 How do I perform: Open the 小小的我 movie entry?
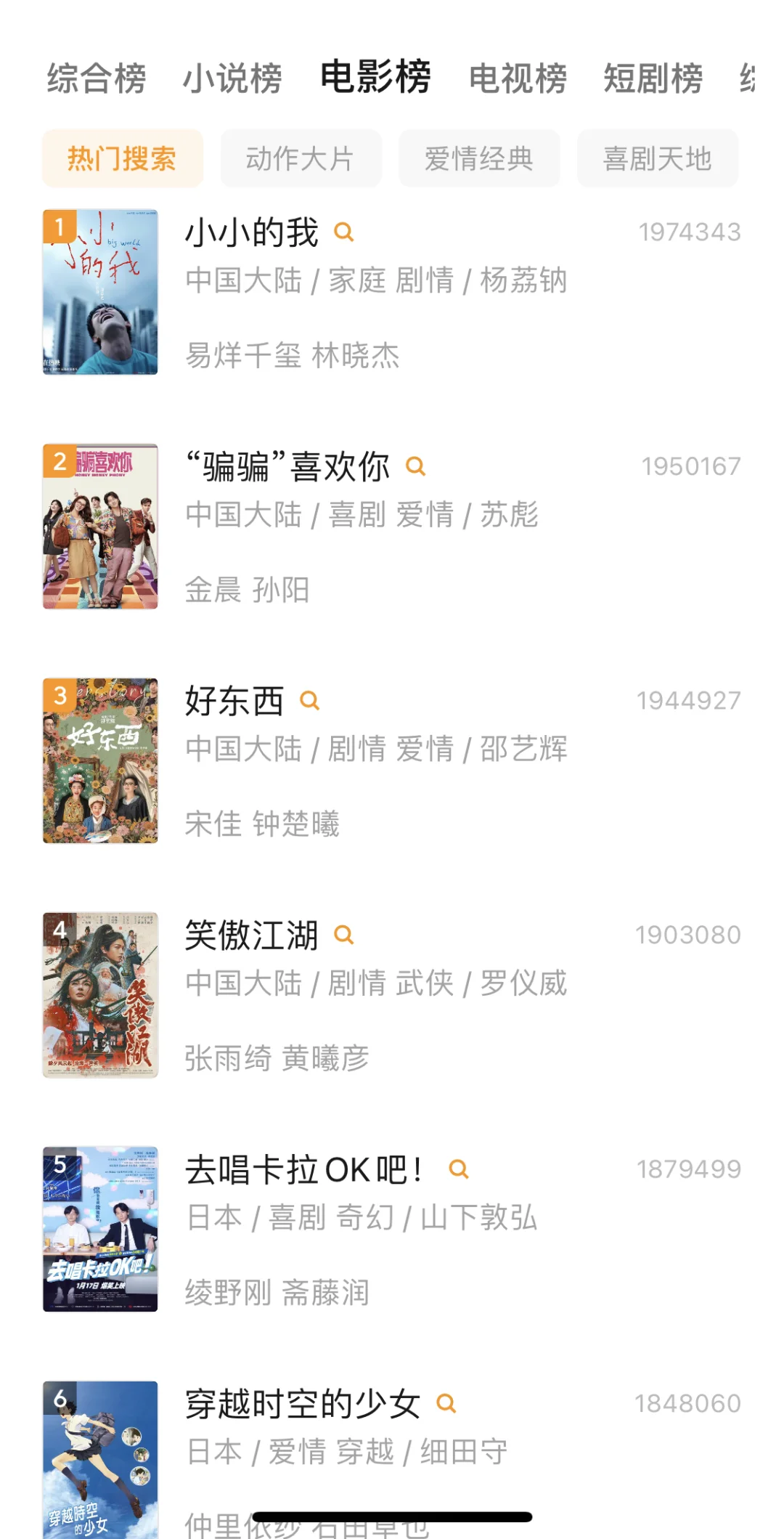252,233
